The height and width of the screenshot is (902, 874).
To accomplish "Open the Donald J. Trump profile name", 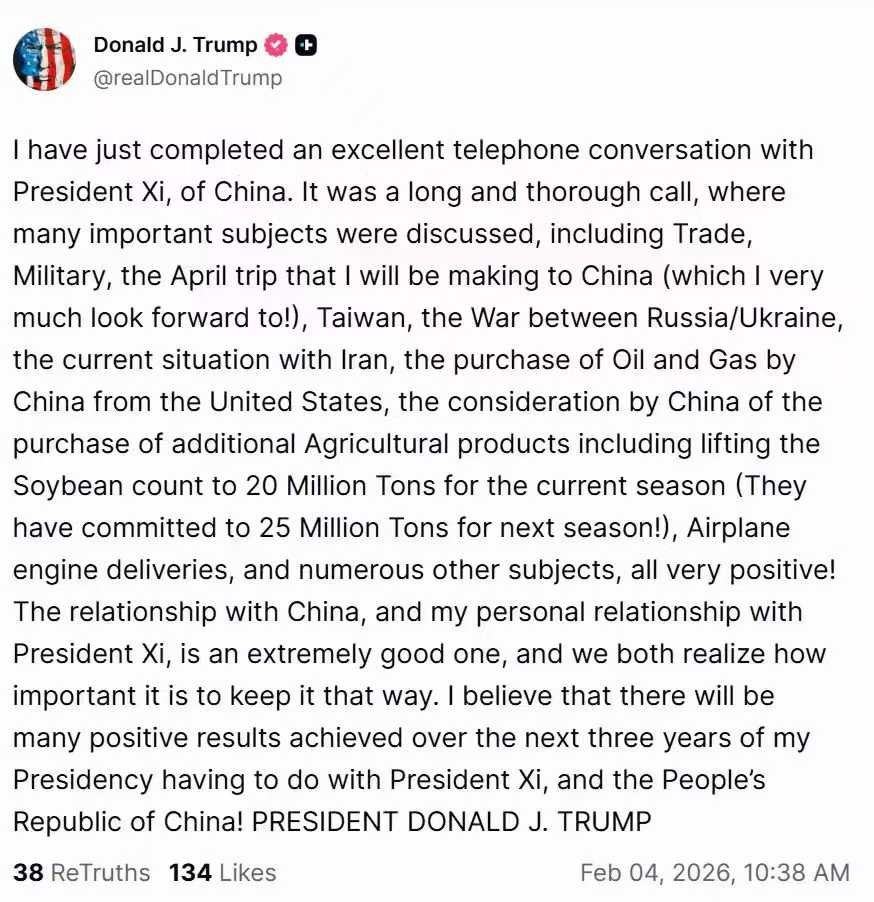I will [x=175, y=45].
